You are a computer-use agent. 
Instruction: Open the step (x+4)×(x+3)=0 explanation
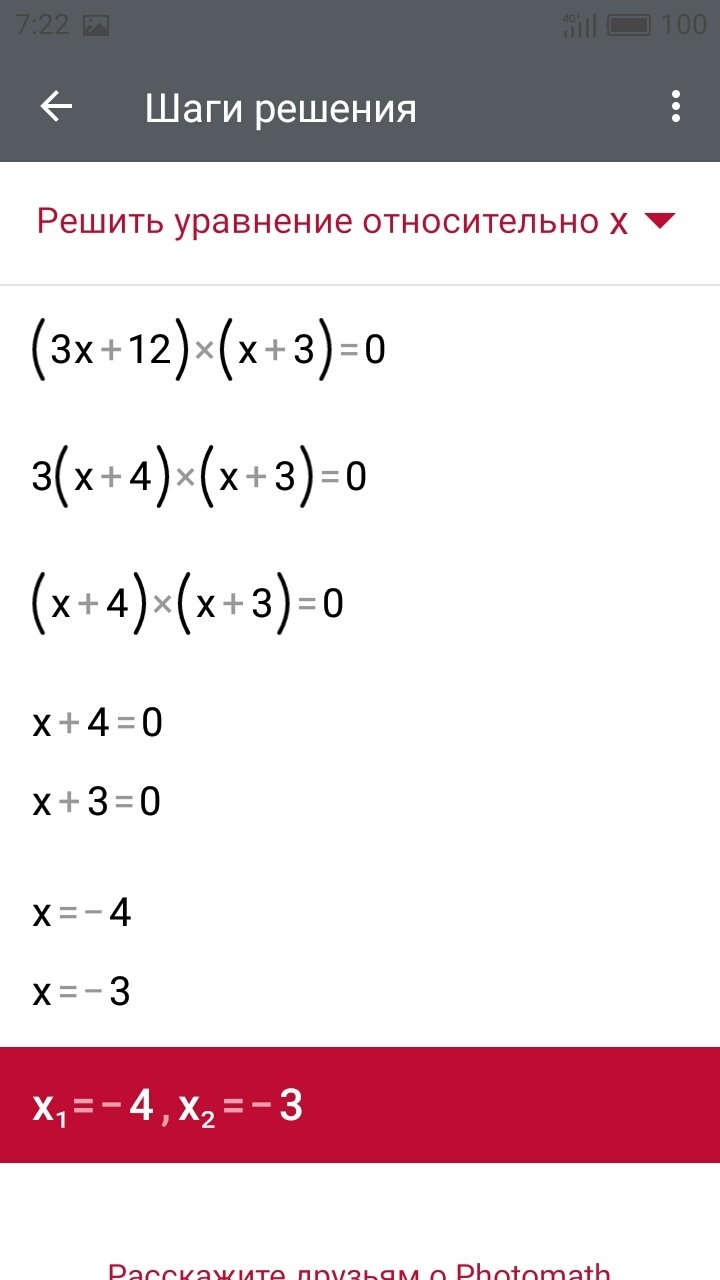click(x=188, y=605)
